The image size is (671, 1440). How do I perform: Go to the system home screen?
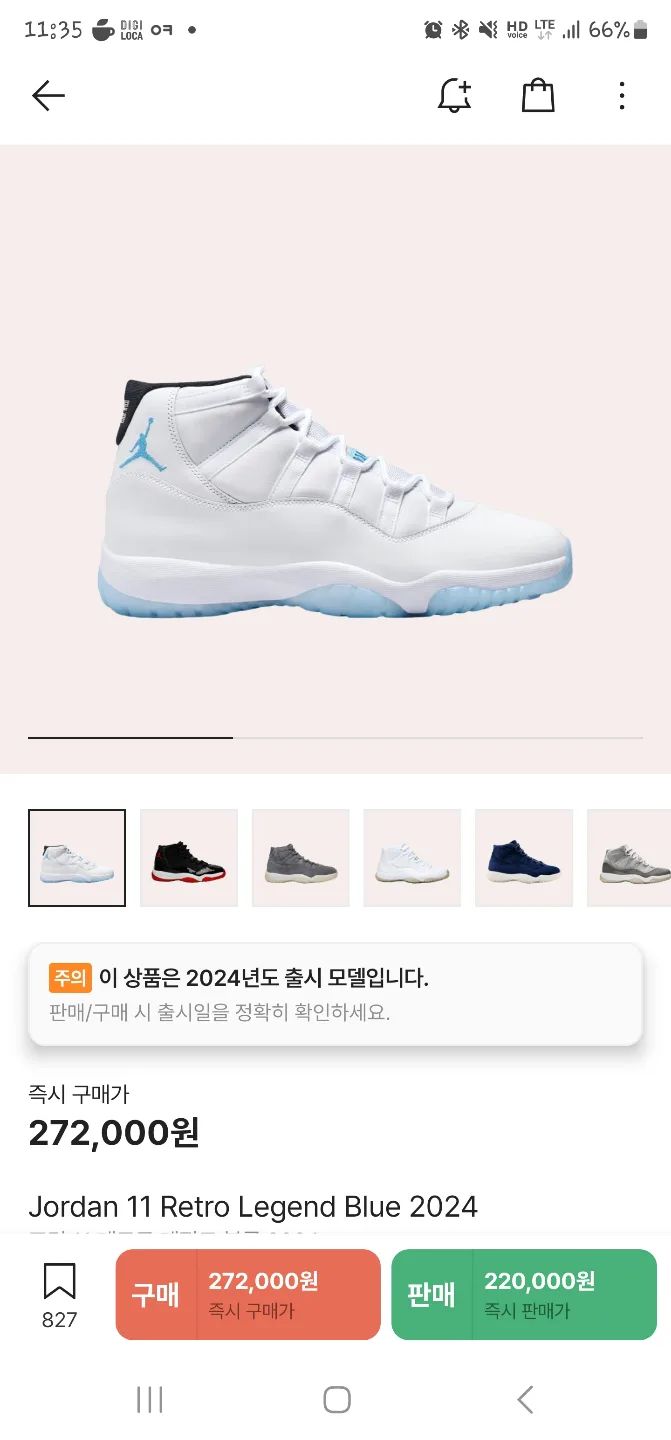tap(337, 1400)
